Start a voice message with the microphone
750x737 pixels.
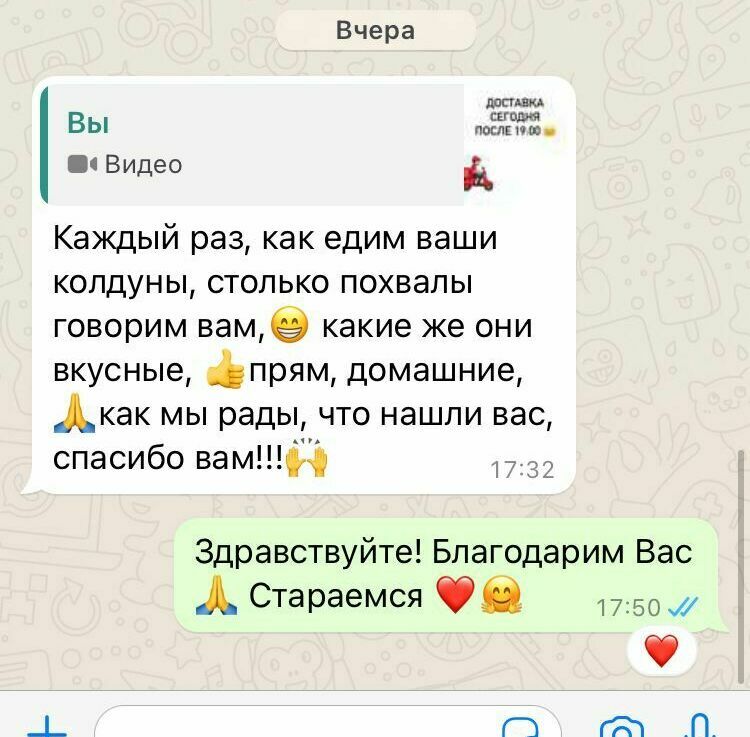pos(703,727)
